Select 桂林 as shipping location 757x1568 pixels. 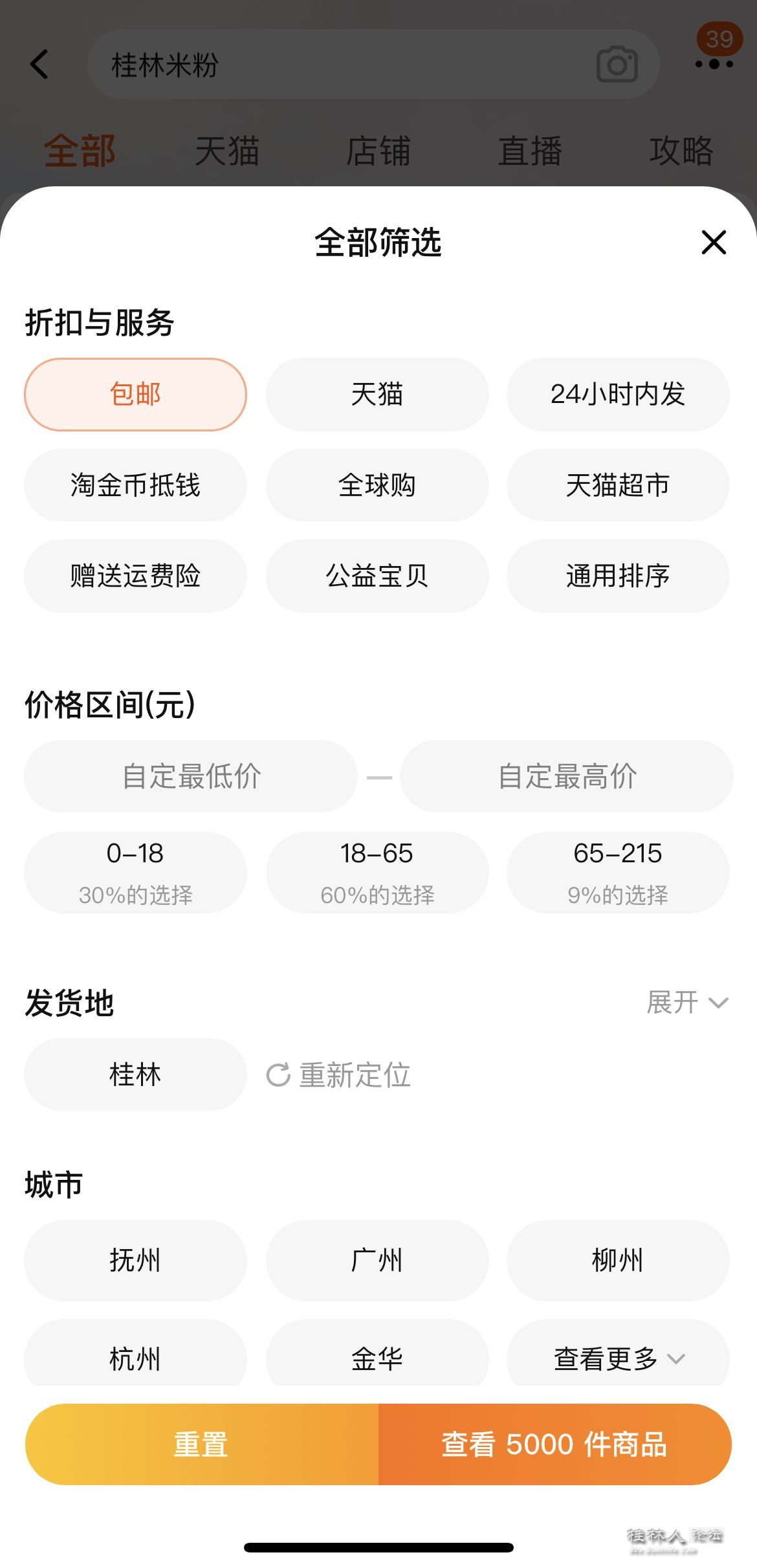coord(135,1074)
